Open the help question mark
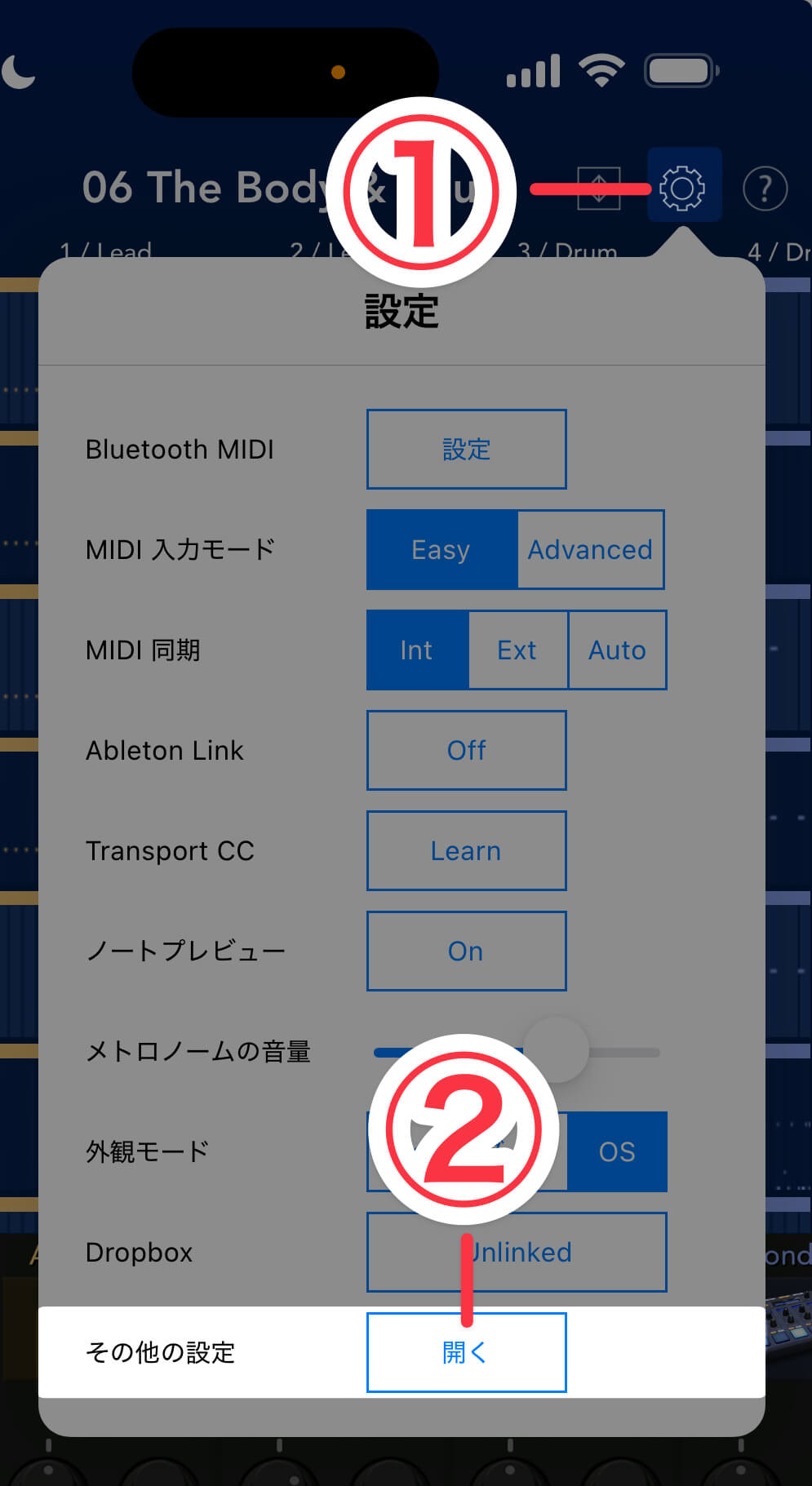Image resolution: width=812 pixels, height=1486 pixels. click(x=765, y=189)
